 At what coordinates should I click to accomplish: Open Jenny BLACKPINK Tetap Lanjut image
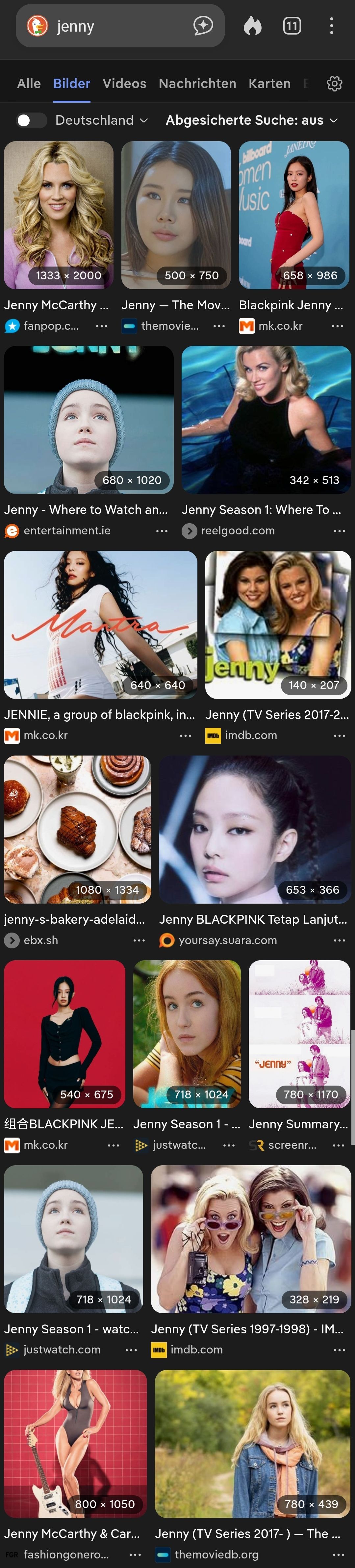pyautogui.click(x=255, y=829)
